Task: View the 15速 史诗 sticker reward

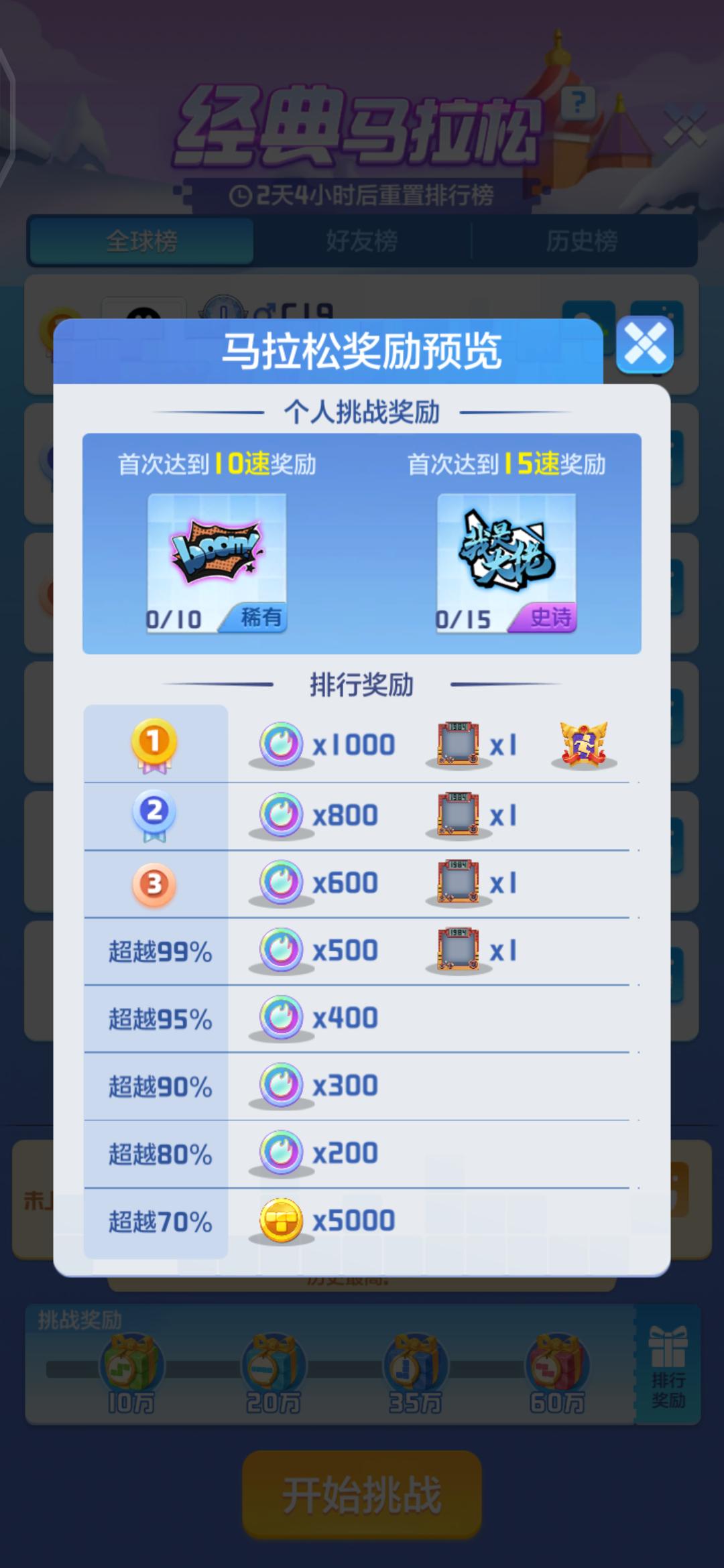Action: [x=506, y=564]
